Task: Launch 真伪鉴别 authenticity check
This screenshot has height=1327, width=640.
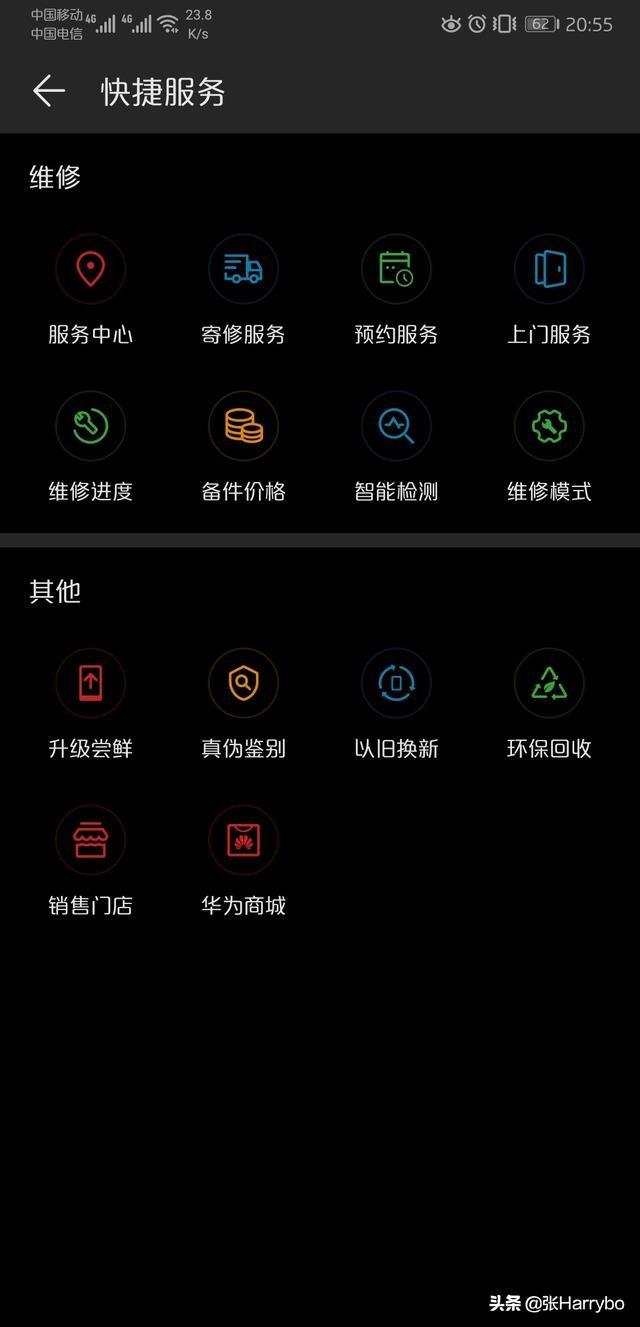Action: 243,704
